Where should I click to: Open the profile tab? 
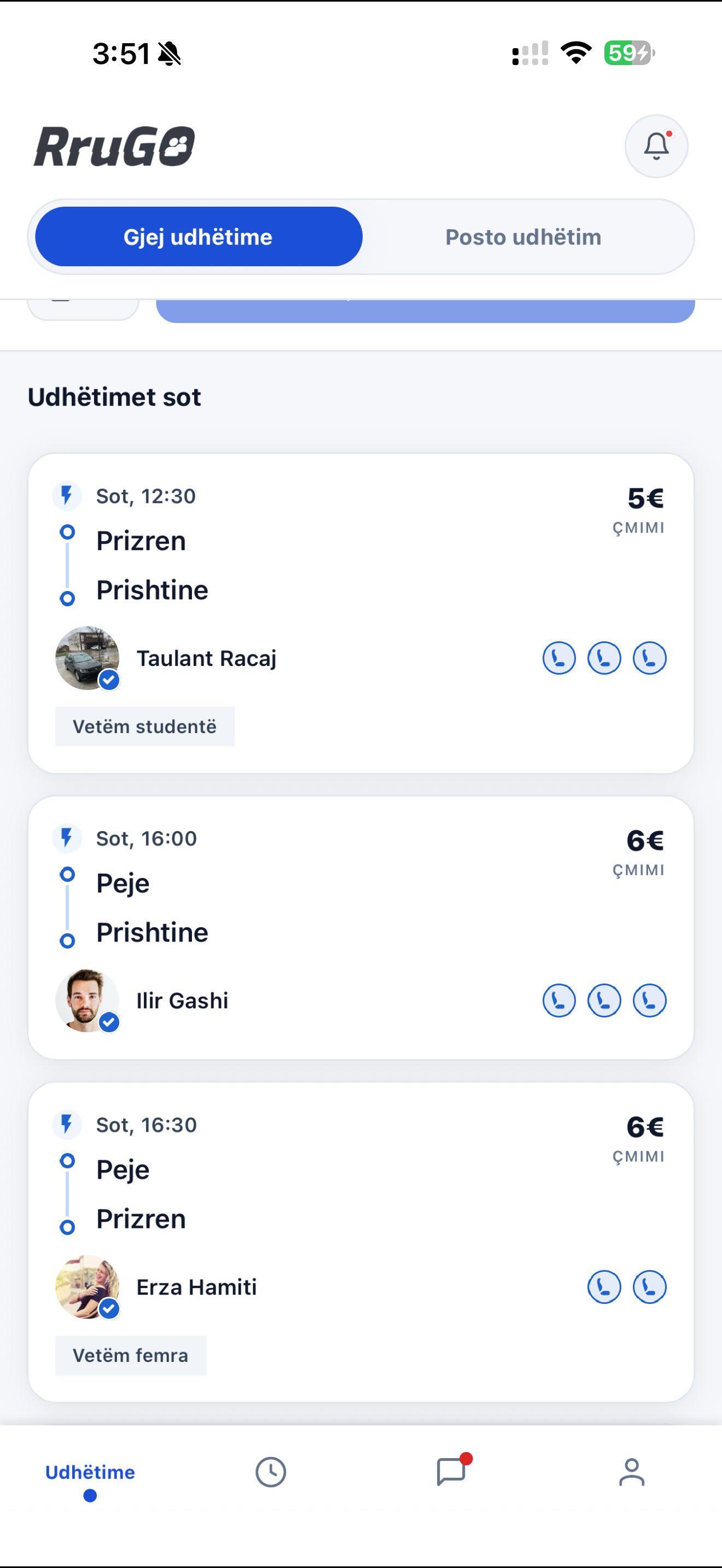point(631,1472)
